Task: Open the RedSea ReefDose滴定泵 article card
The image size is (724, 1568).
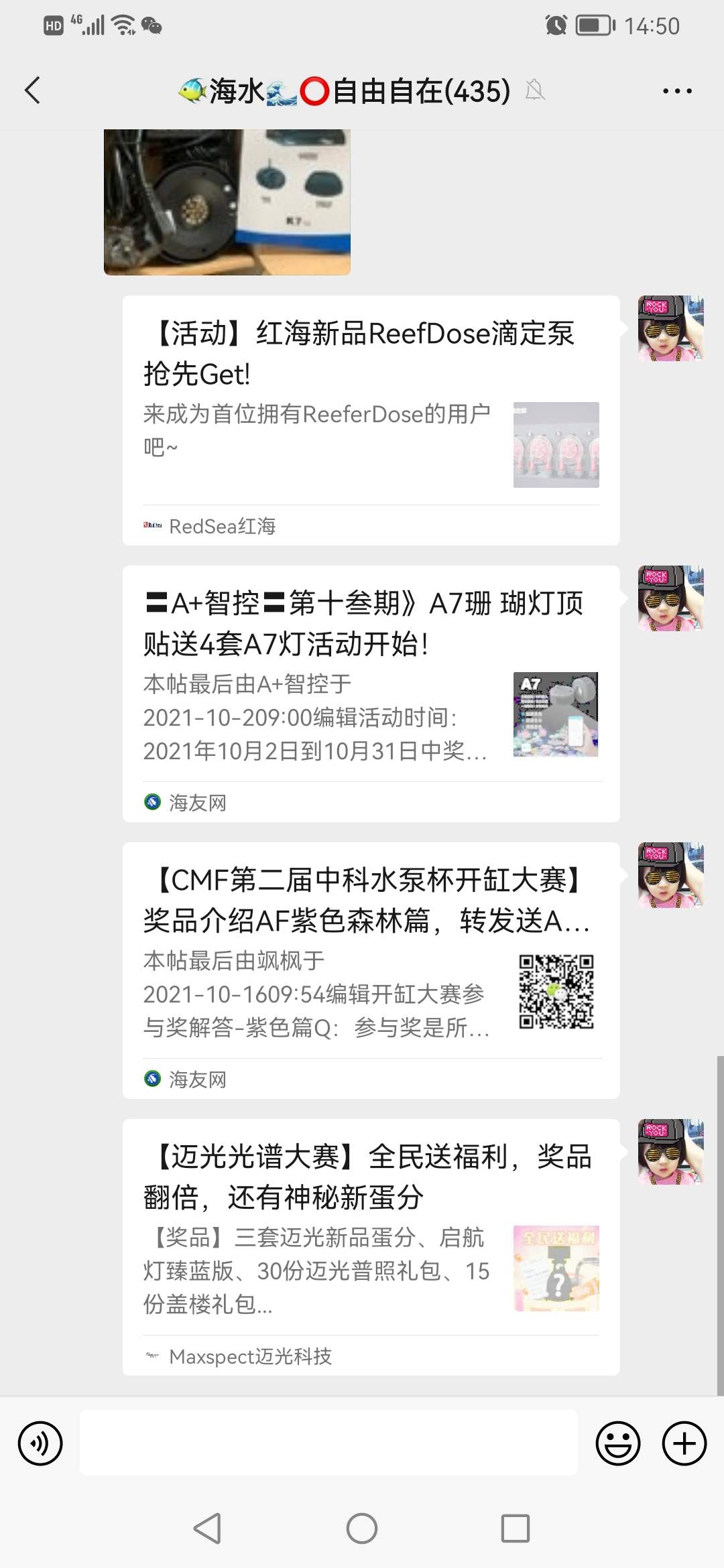Action: 370,419
